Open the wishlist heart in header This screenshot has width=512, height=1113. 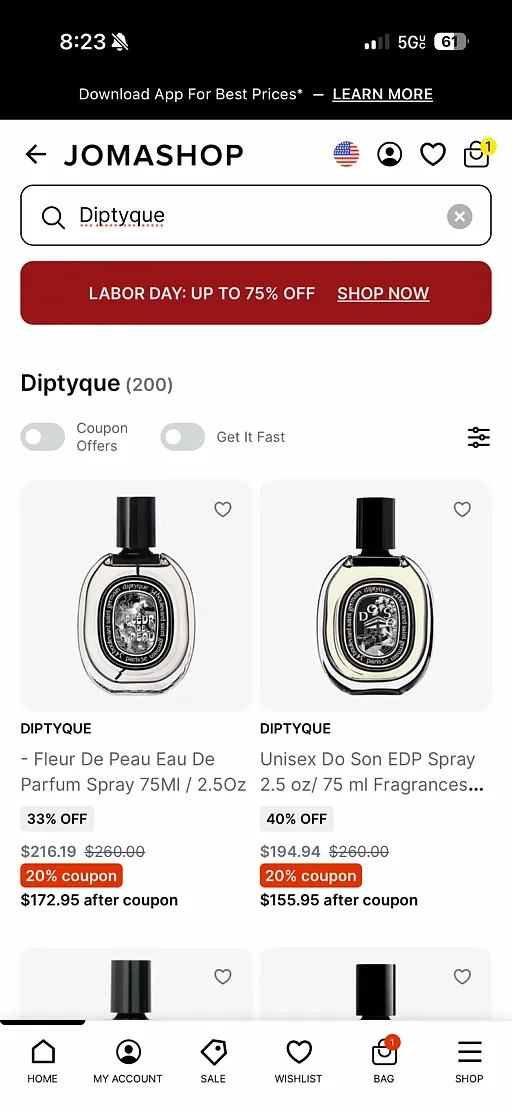432,154
